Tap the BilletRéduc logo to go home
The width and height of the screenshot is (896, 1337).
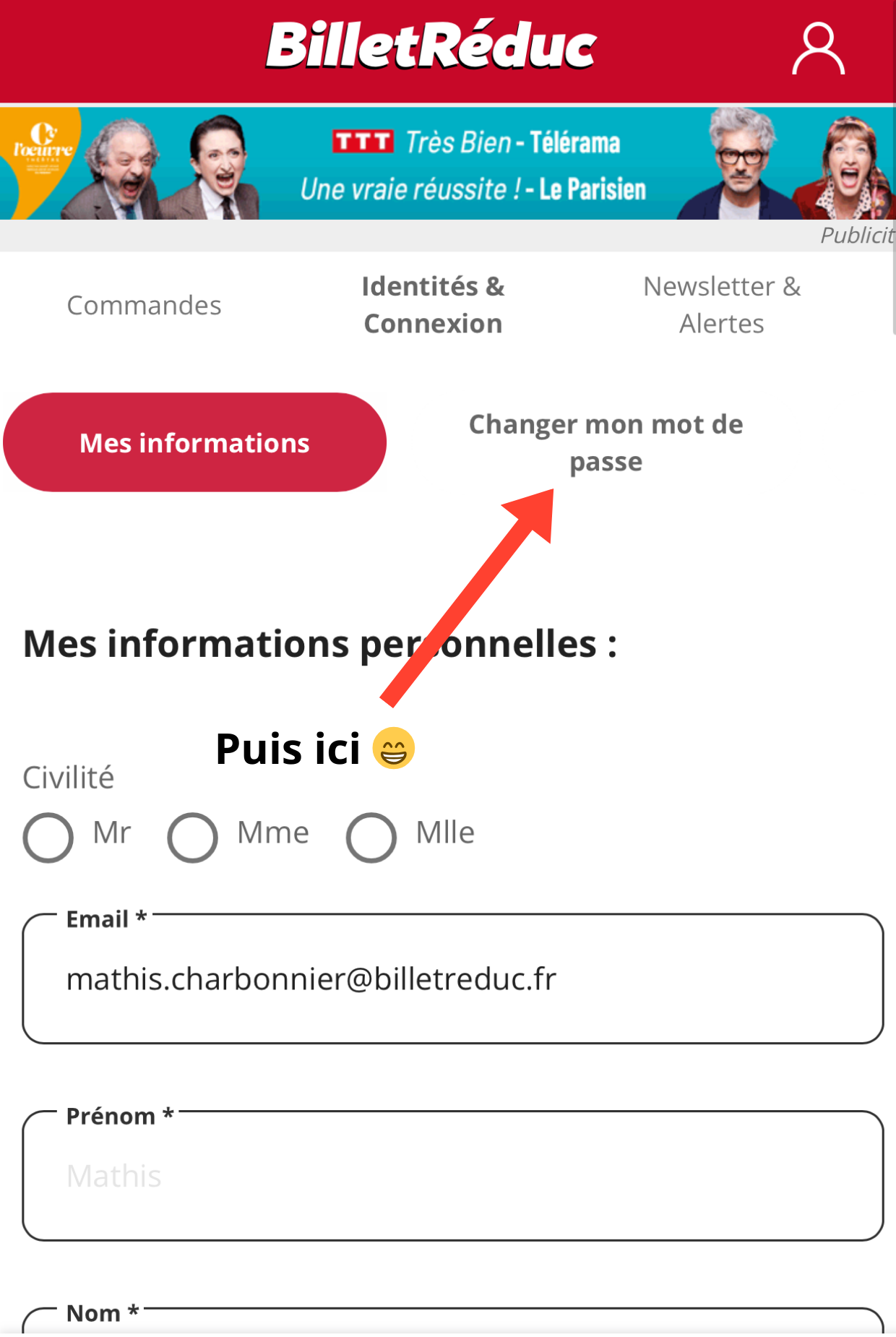431,46
